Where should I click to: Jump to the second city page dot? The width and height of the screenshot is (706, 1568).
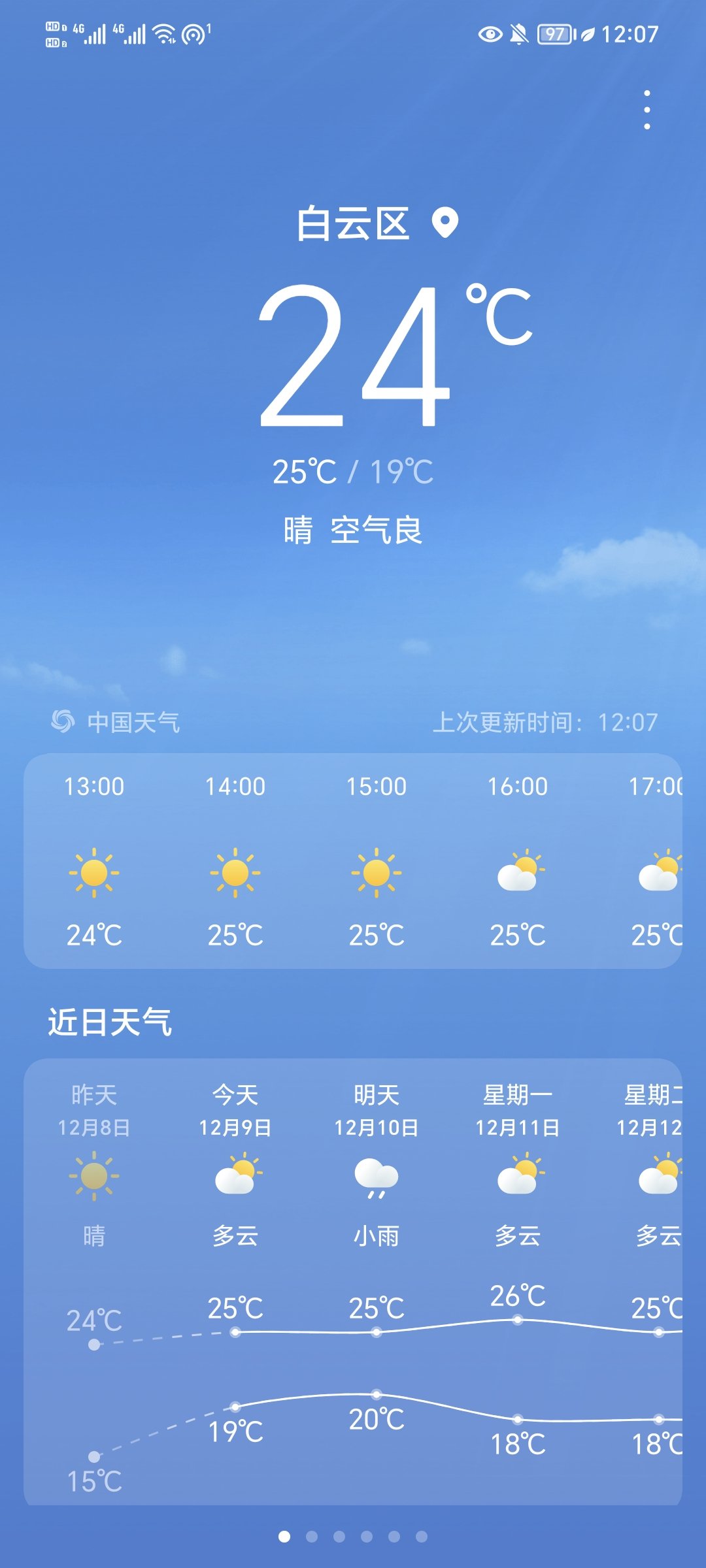[x=312, y=1537]
